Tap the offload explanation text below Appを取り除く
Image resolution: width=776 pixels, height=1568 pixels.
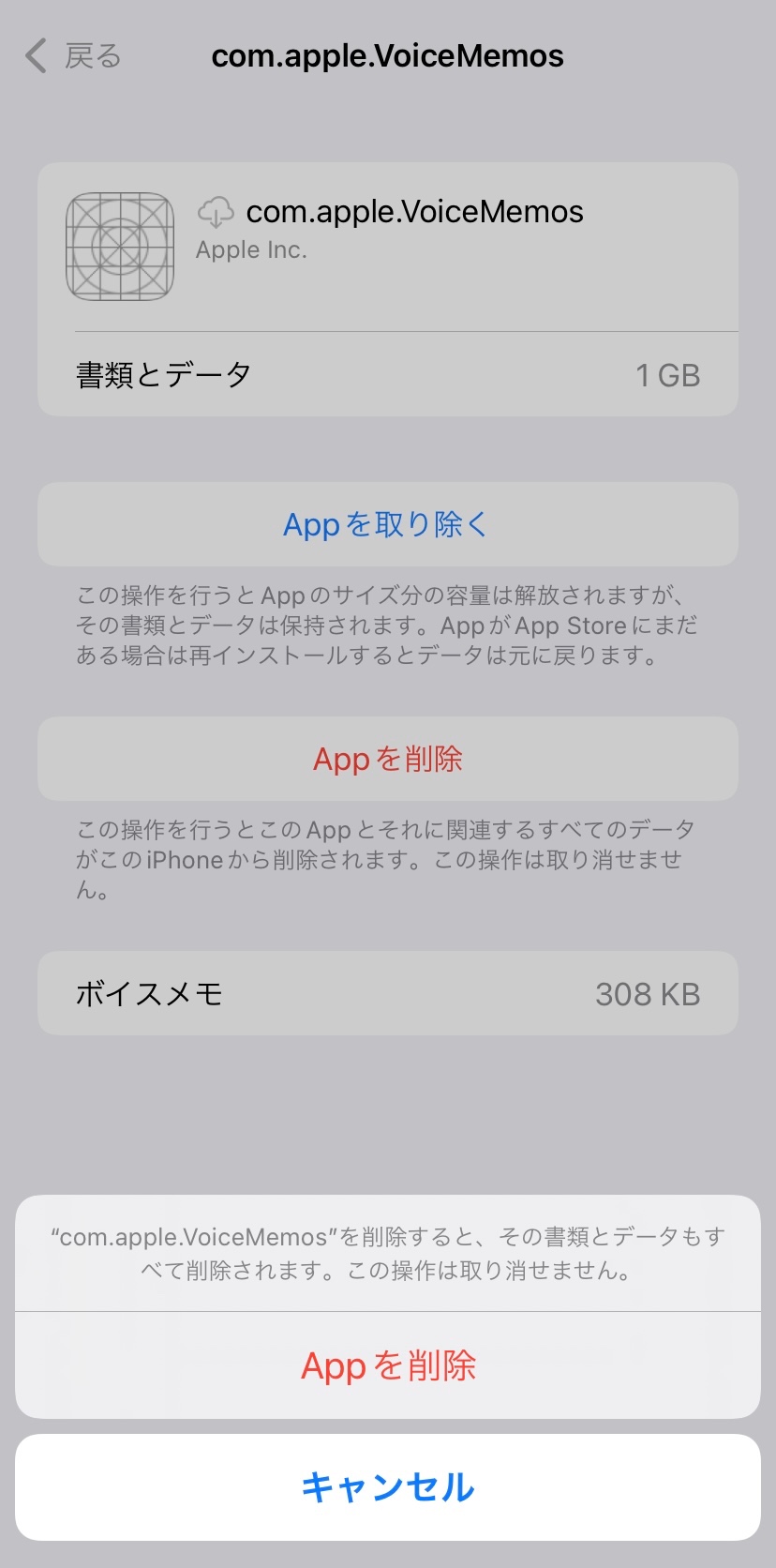tap(387, 625)
